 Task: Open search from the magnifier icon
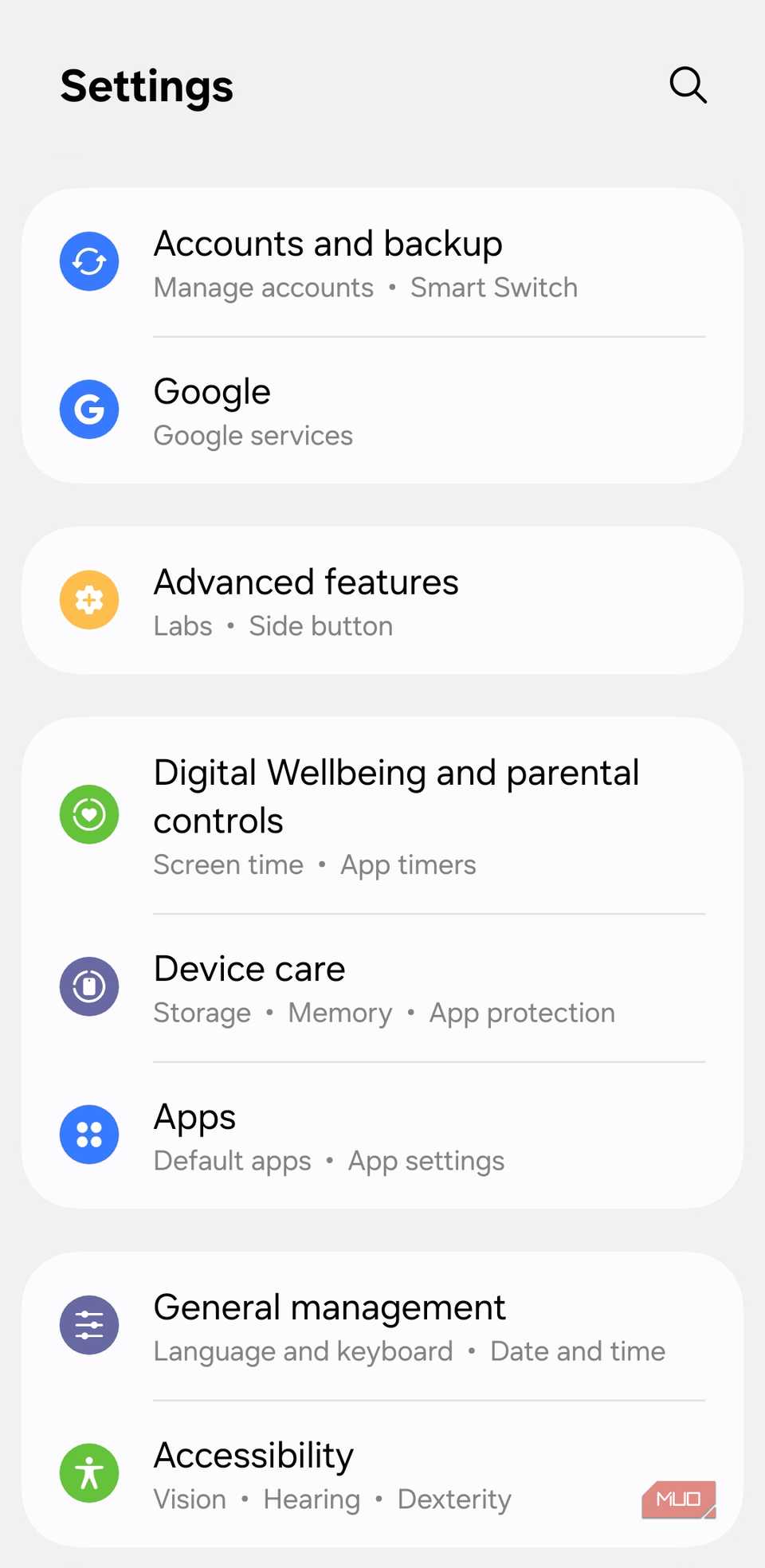(687, 85)
